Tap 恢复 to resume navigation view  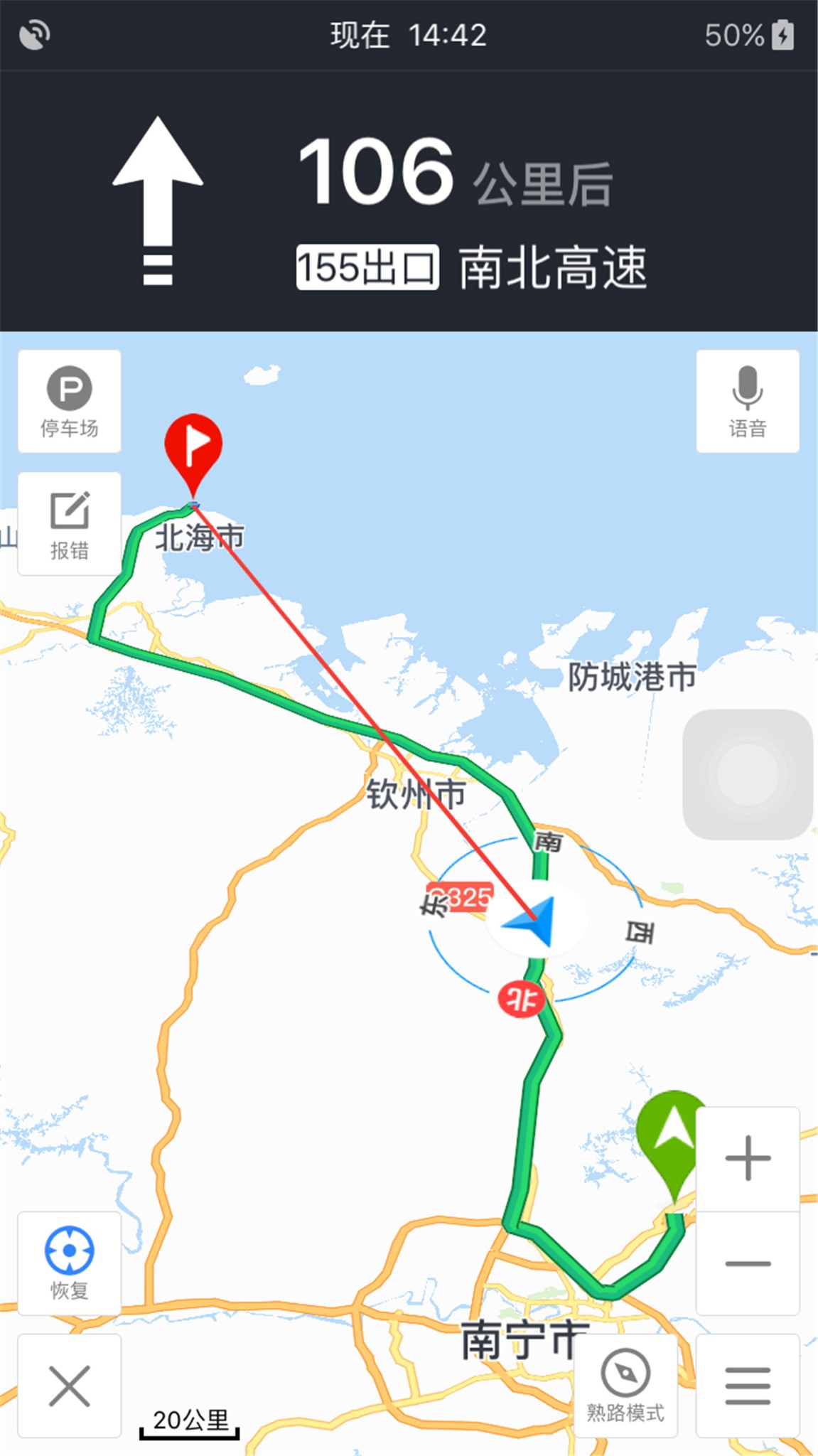tap(70, 1263)
